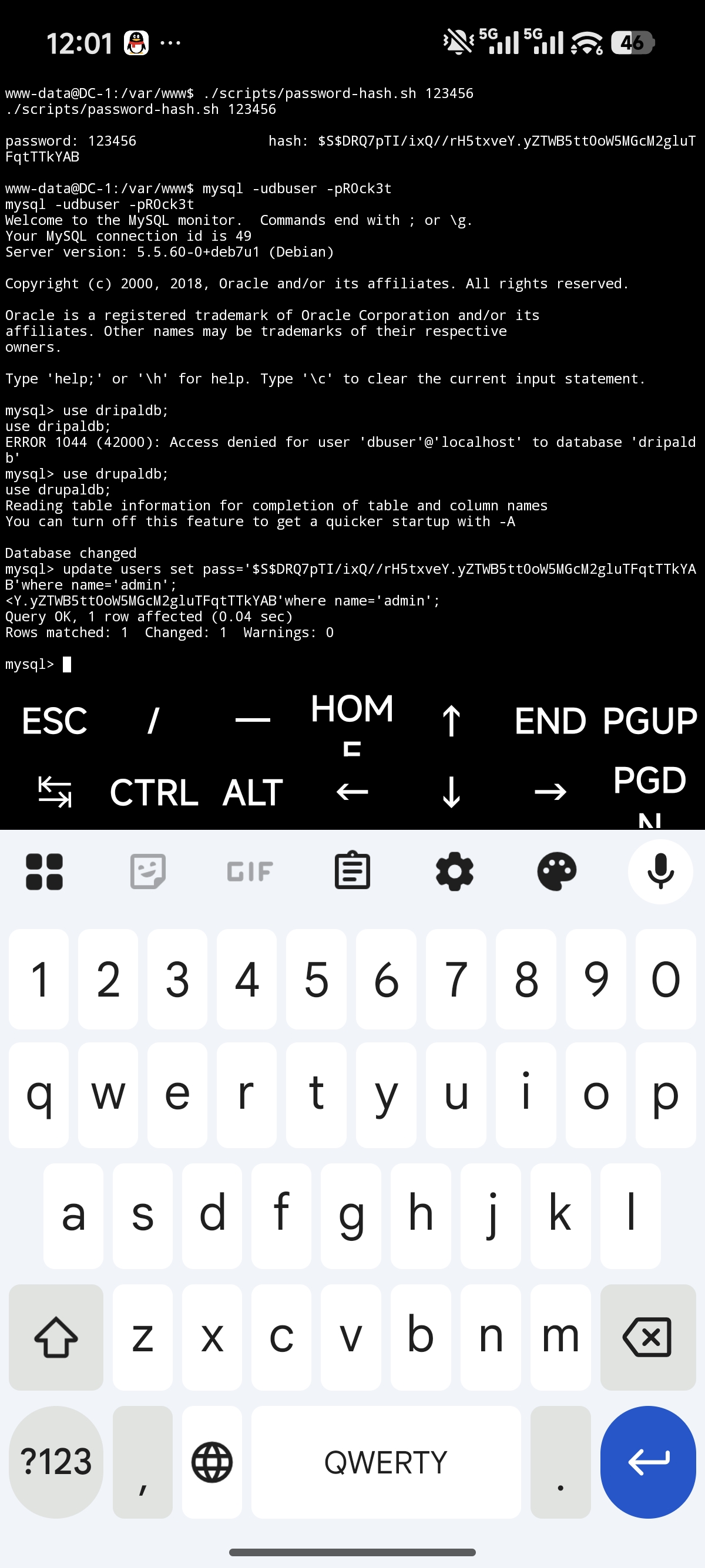Viewport: 705px width, 1568px height.
Task: Open the keyboard clipboard
Action: tap(352, 871)
